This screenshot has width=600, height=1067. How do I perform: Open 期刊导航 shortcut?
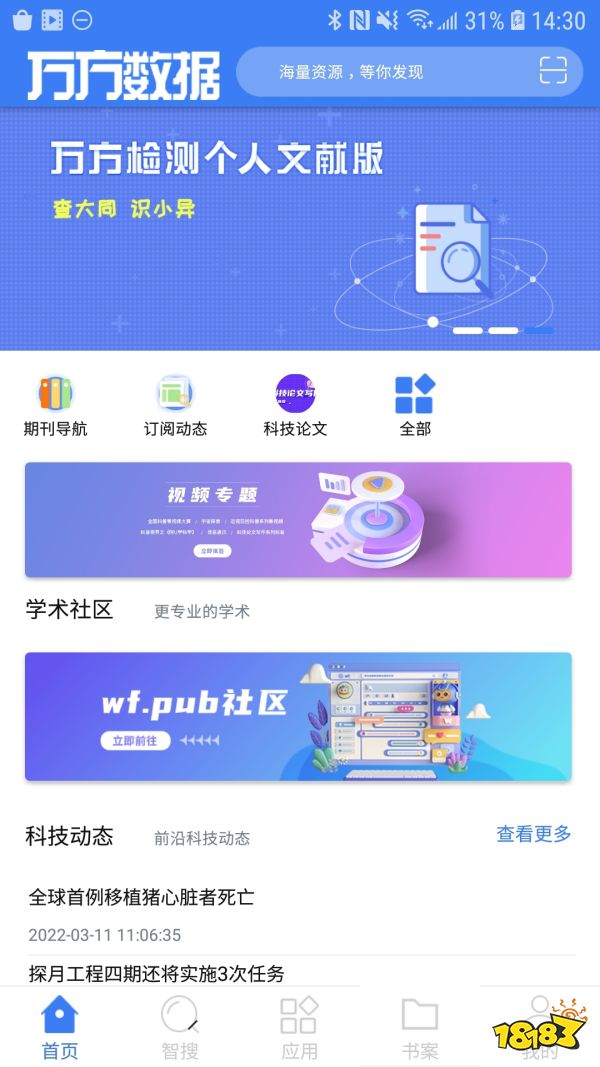coord(55,406)
